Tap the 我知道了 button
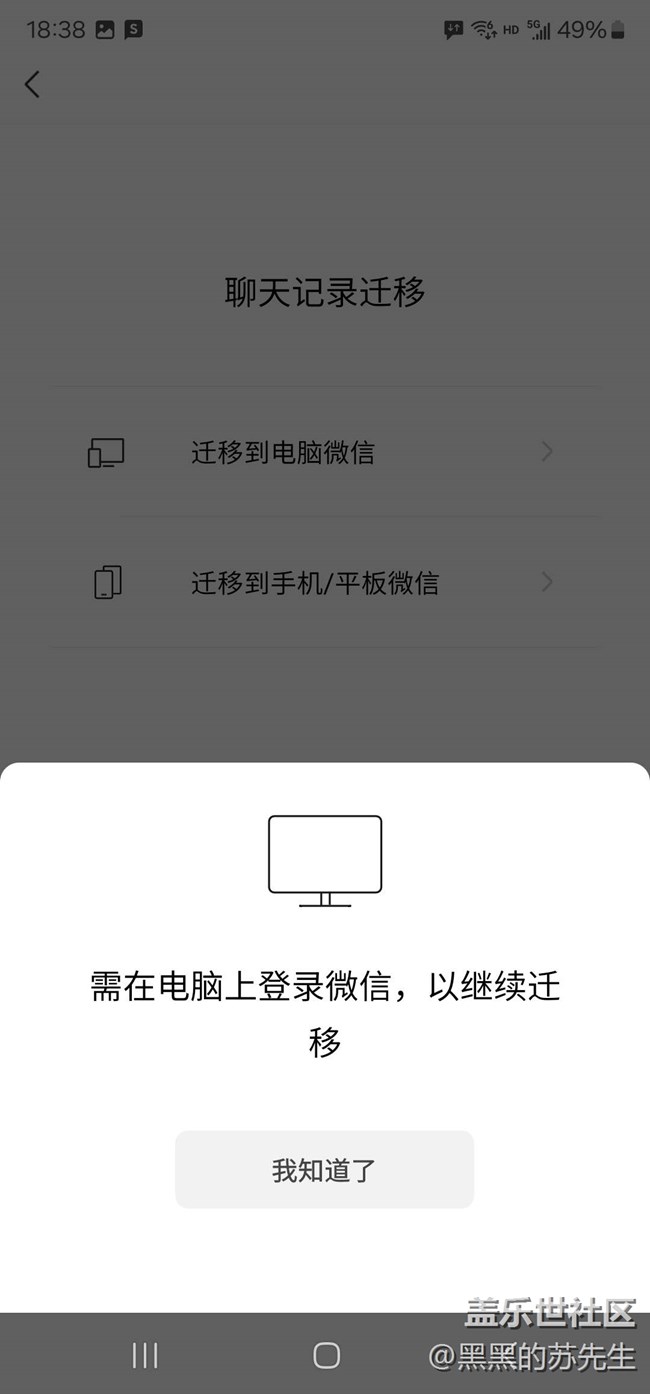Viewport: 650px width, 1394px height. (324, 1169)
